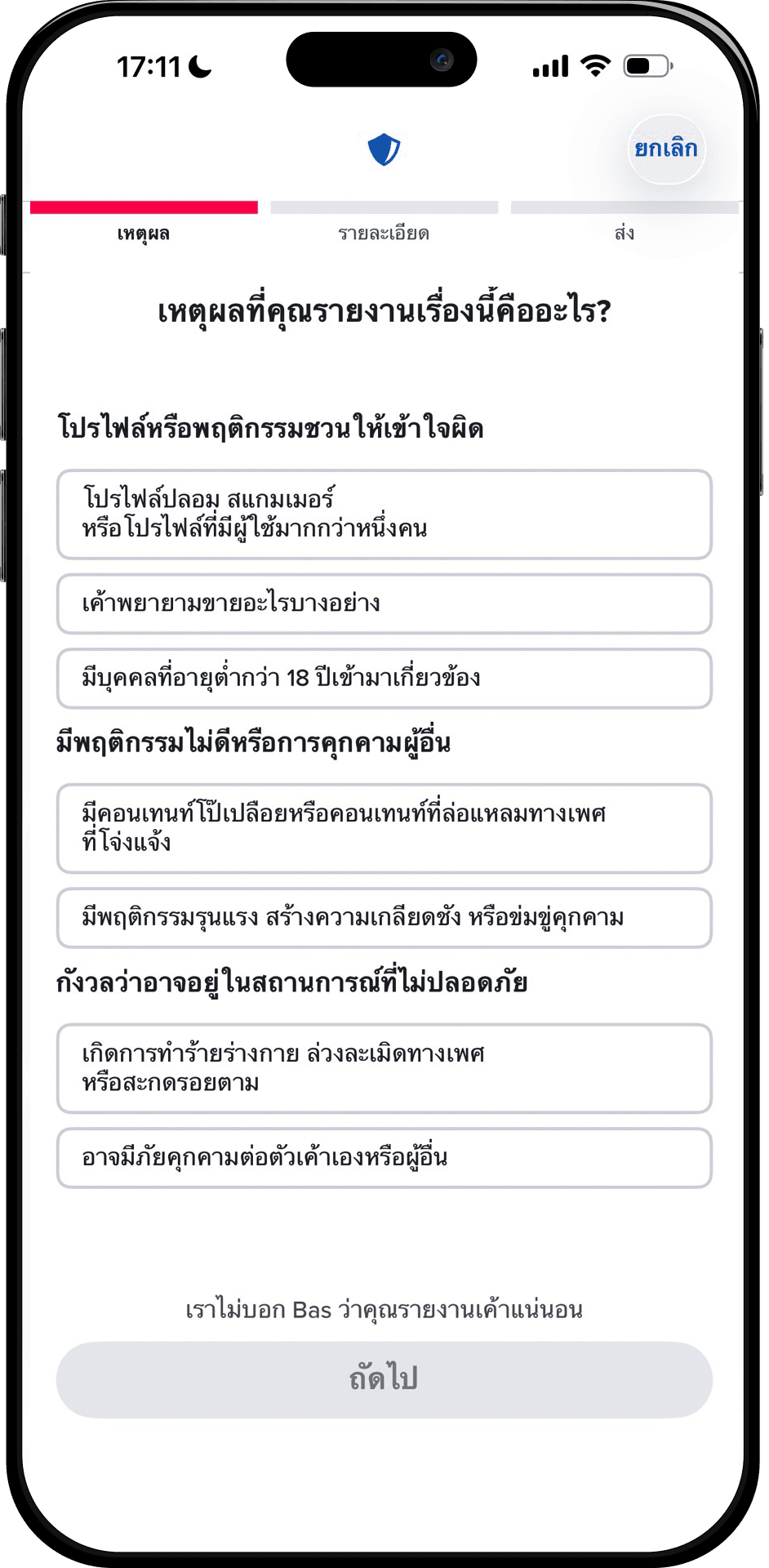Select the violent or threatening behavior option
The width and height of the screenshot is (769, 1568).
click(x=384, y=918)
